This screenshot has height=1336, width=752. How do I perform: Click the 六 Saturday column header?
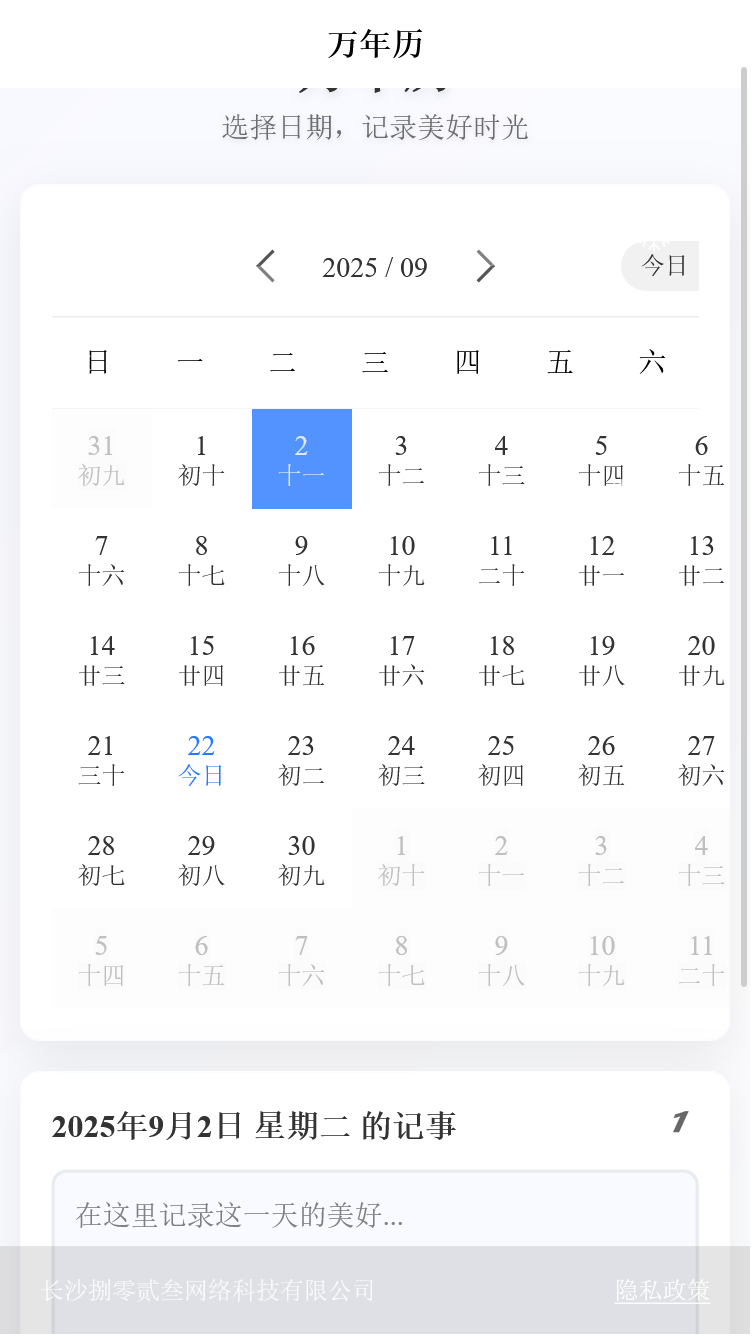click(652, 362)
